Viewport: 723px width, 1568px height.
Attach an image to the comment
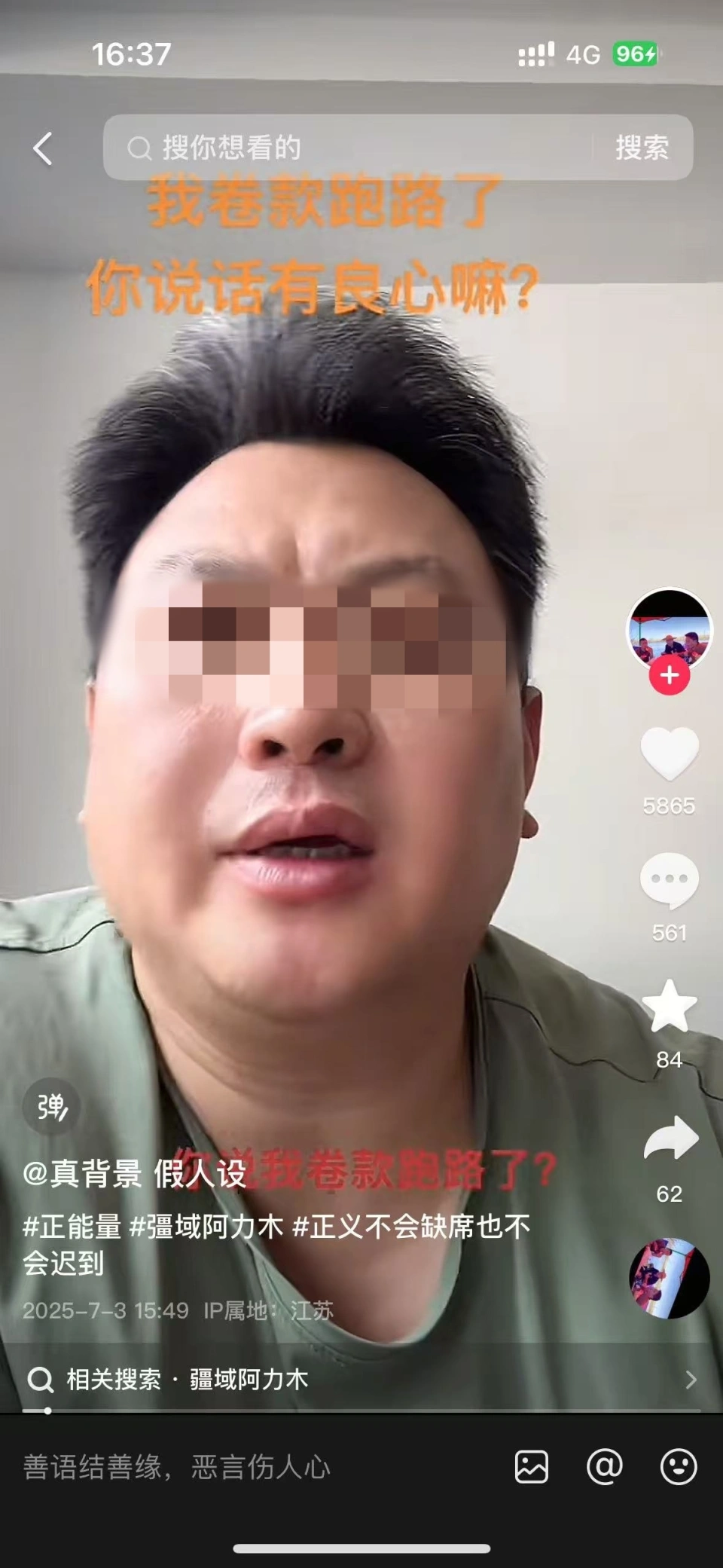coord(531,1467)
